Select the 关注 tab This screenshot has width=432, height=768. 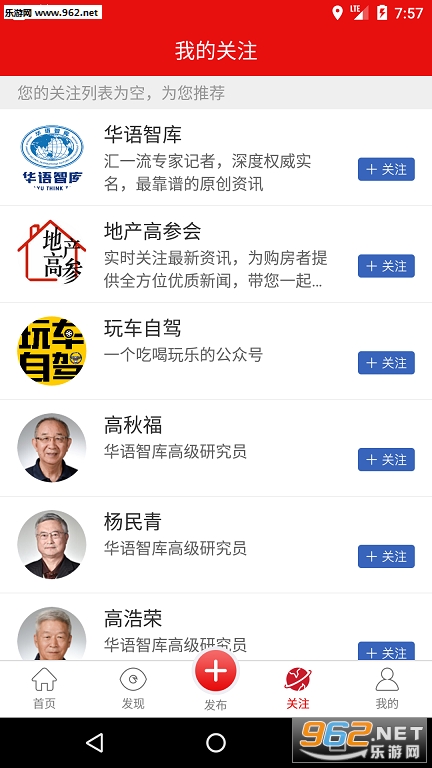pos(298,689)
